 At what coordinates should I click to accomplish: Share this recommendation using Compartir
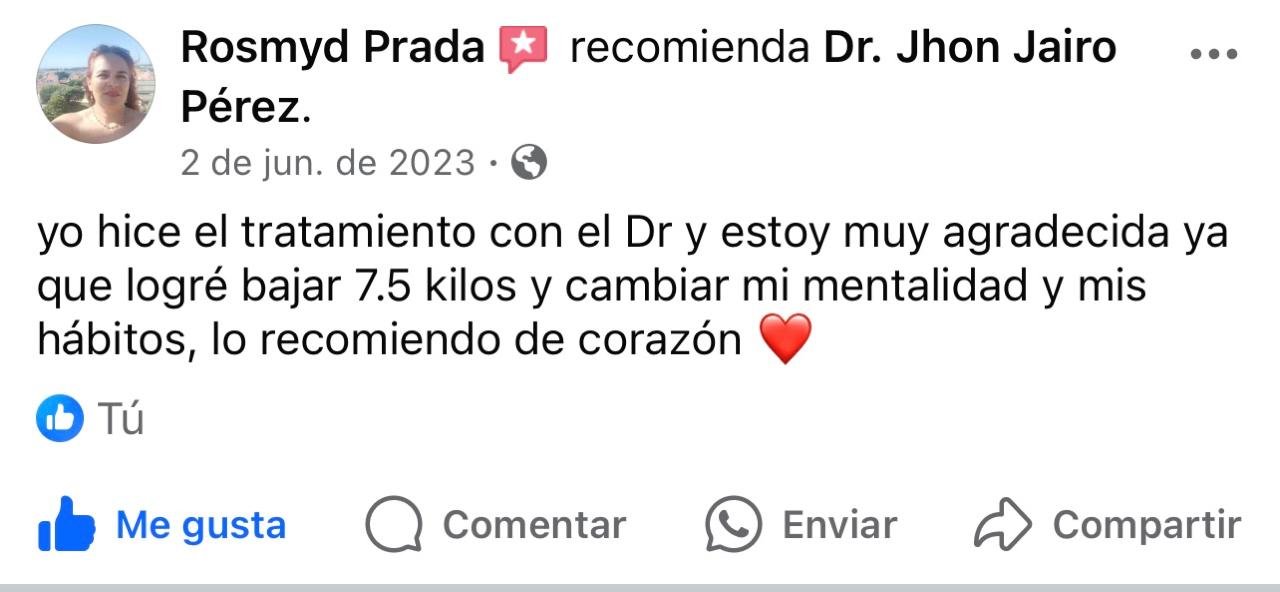pyautogui.click(x=1107, y=525)
